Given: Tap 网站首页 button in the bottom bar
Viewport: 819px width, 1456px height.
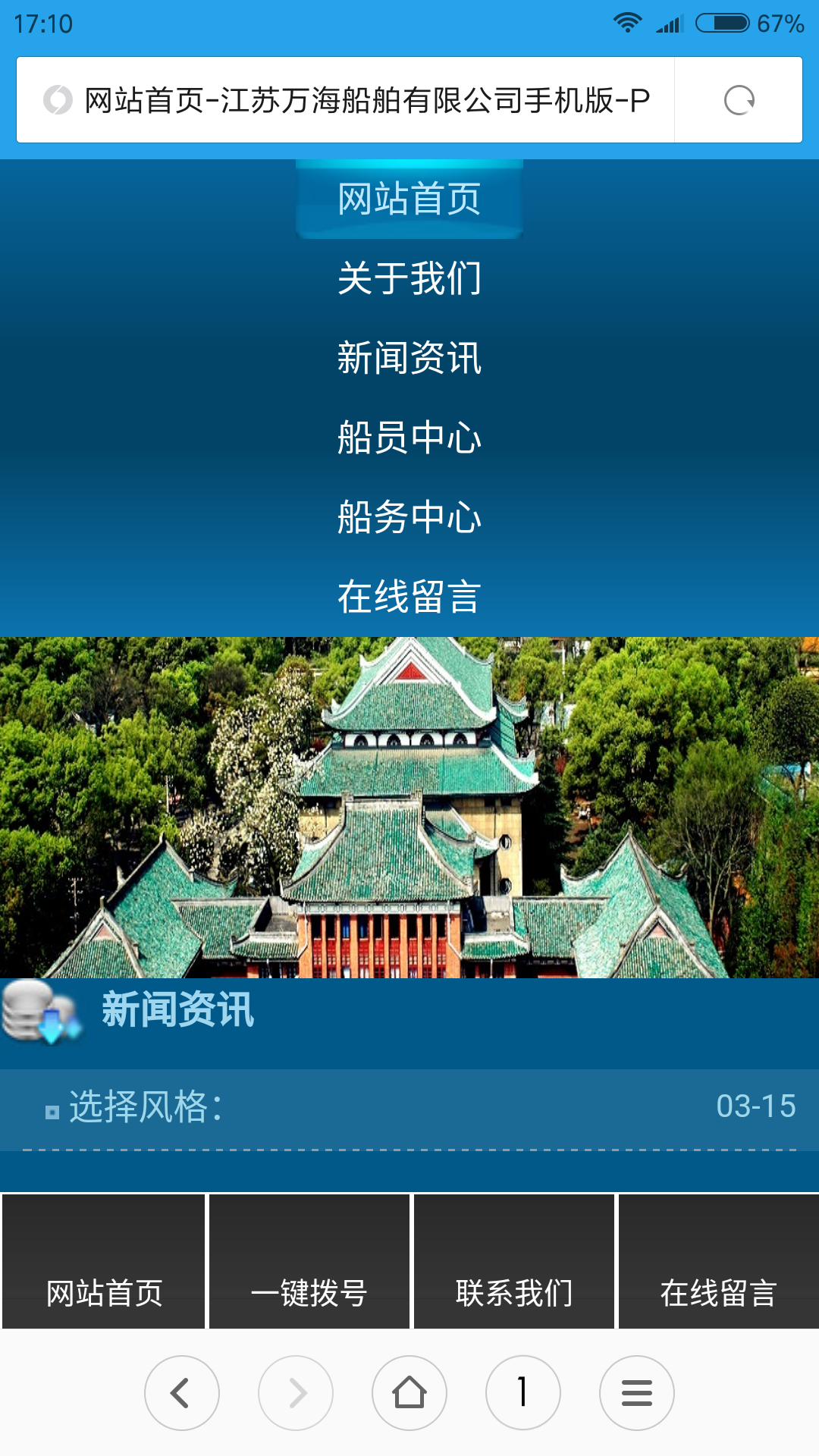Looking at the screenshot, I should point(104,1262).
